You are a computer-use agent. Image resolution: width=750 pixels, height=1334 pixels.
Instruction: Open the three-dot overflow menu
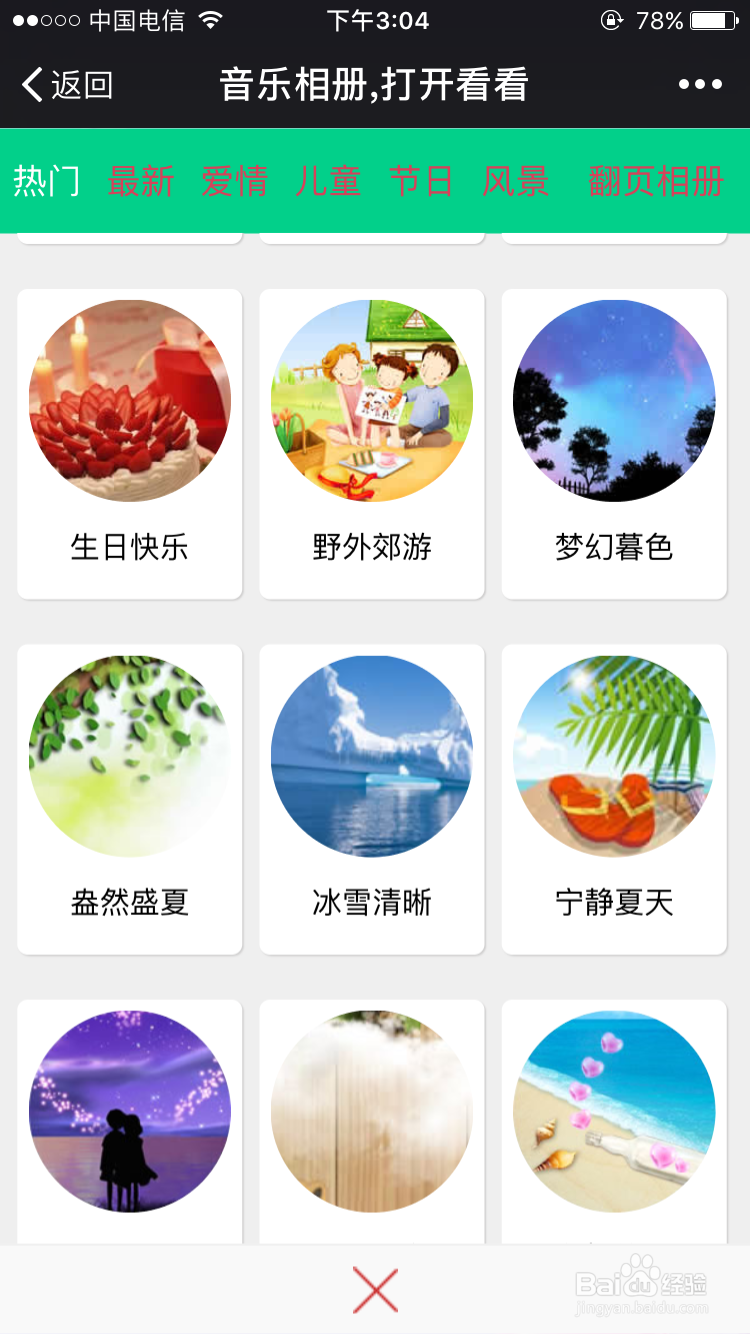pos(700,85)
